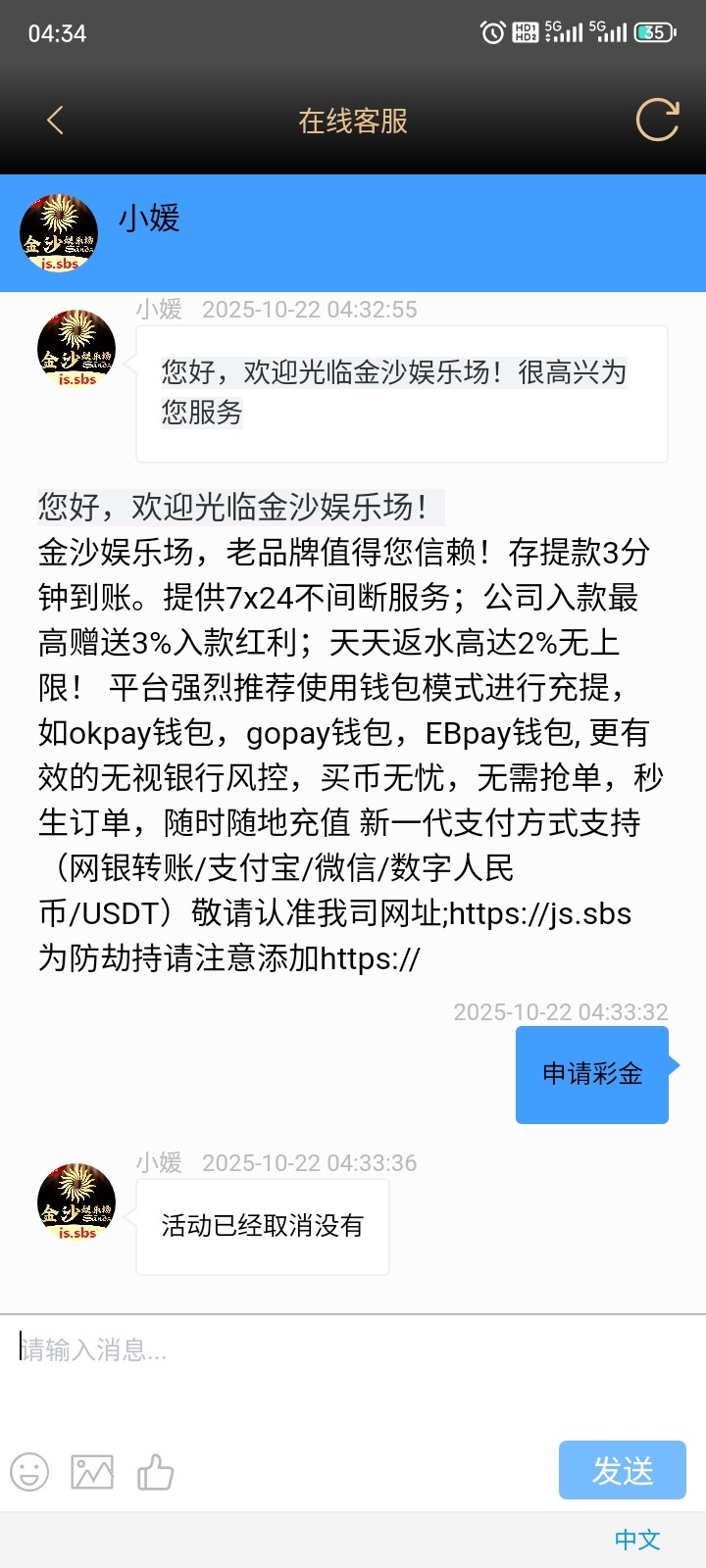Tap the picture attachment icon
The width and height of the screenshot is (706, 1568).
[x=92, y=1470]
